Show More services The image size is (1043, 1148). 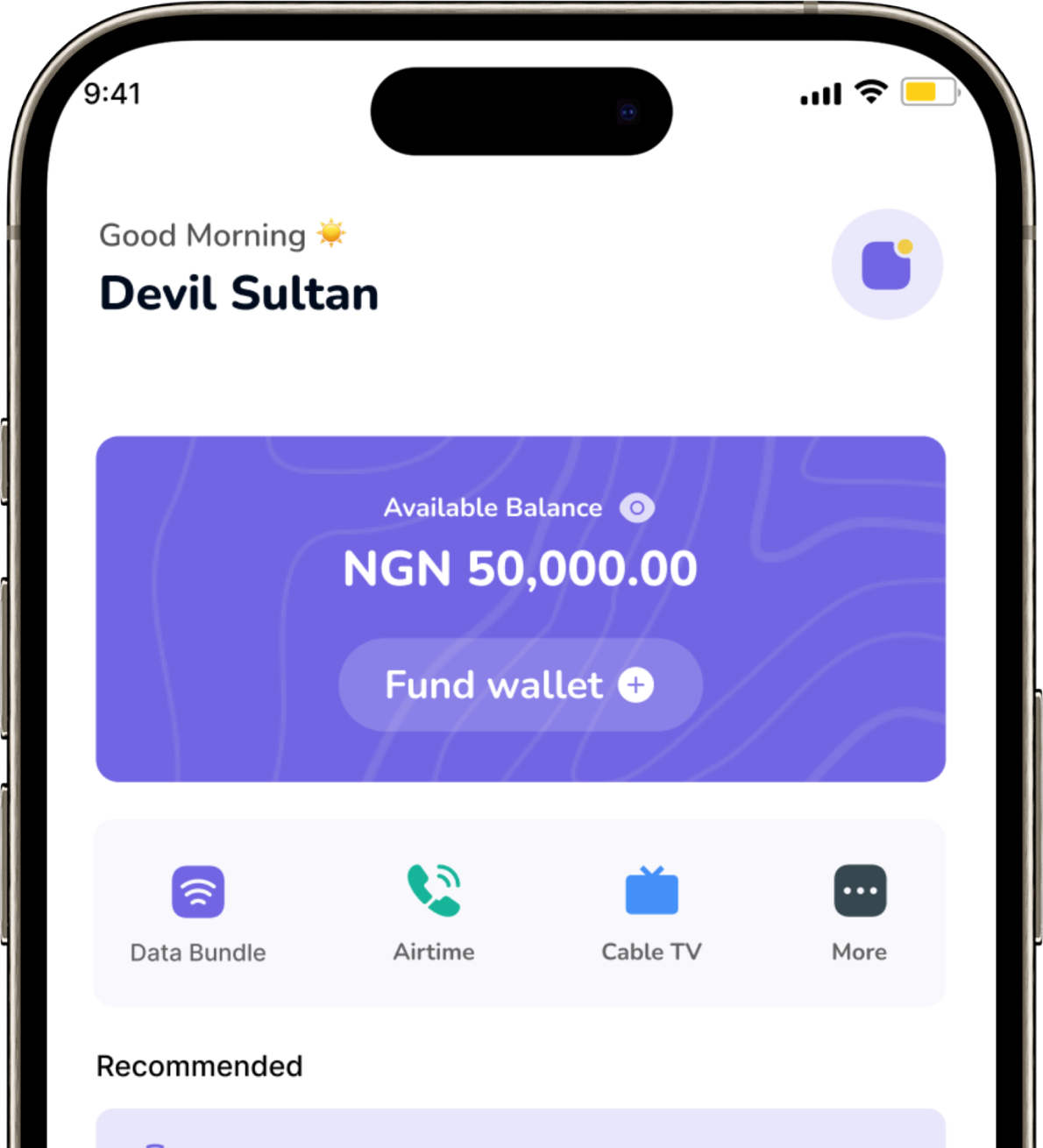tap(859, 912)
